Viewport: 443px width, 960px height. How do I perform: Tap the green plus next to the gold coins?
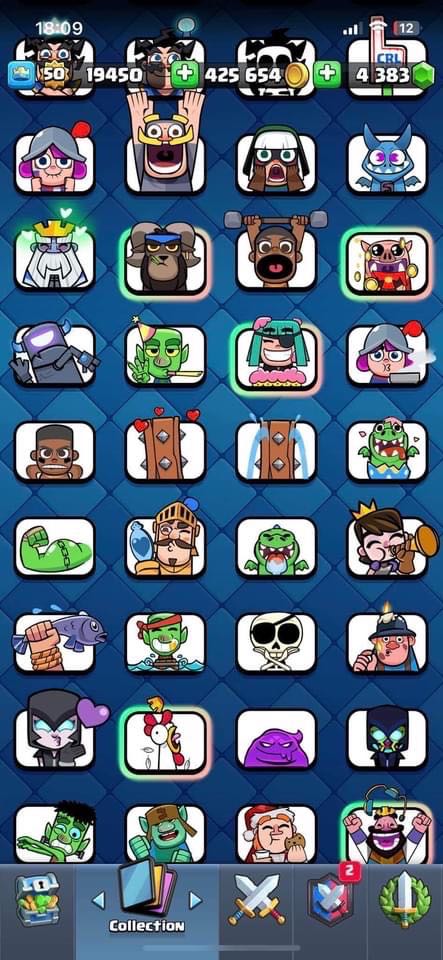[x=327, y=75]
